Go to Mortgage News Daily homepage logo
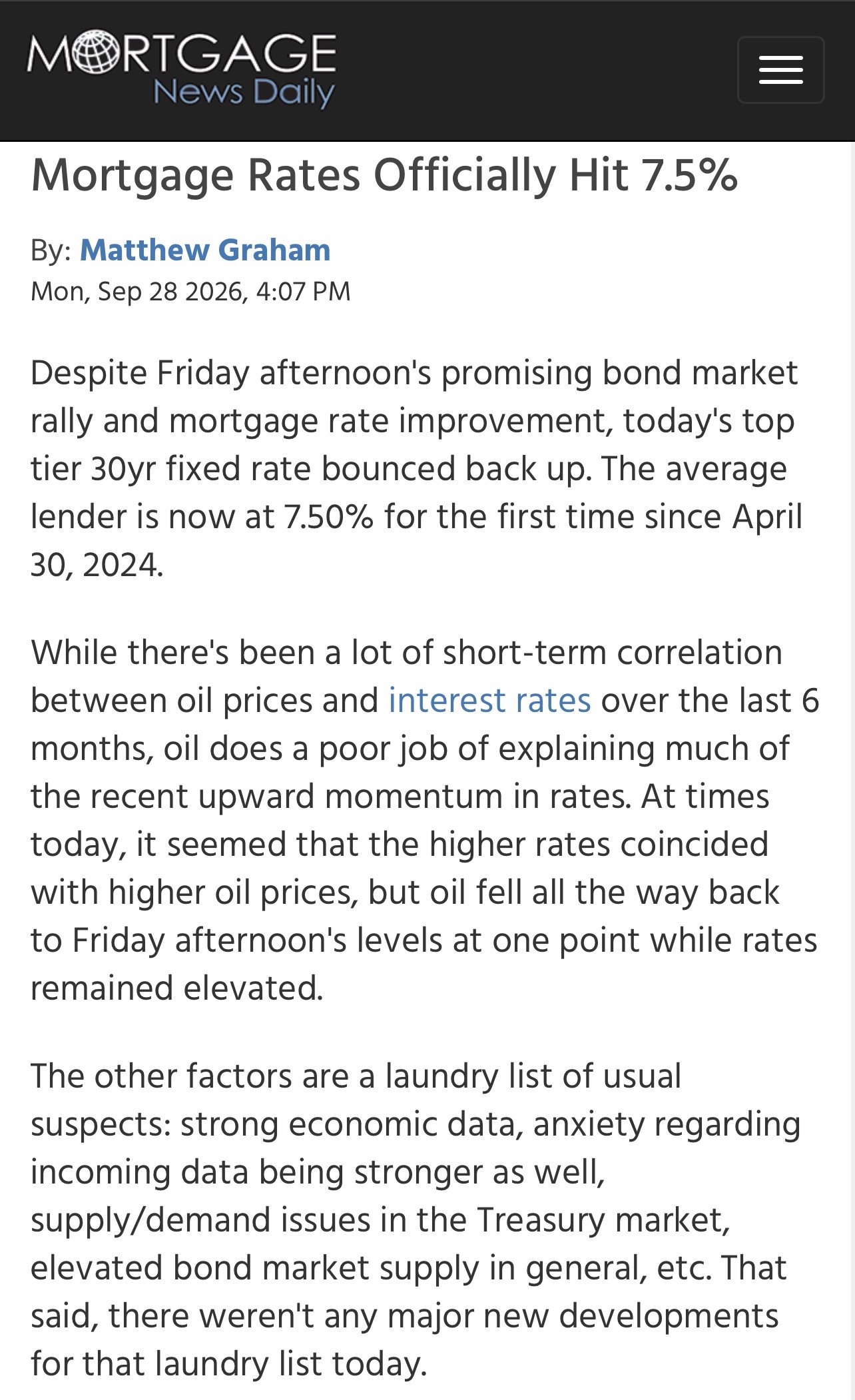The width and height of the screenshot is (855, 1400). tap(182, 69)
